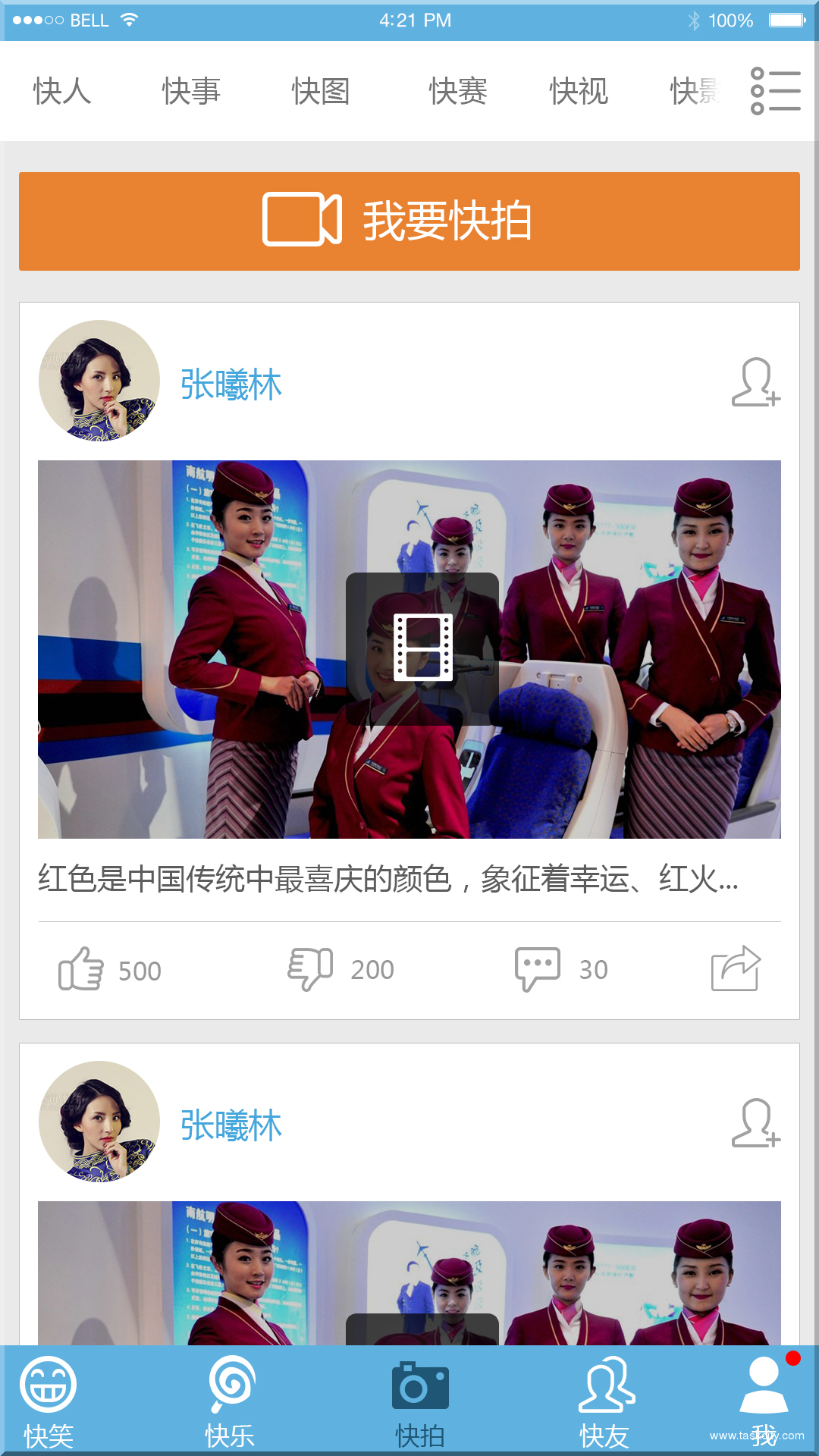Tap the 我要快拍 record button

[409, 221]
